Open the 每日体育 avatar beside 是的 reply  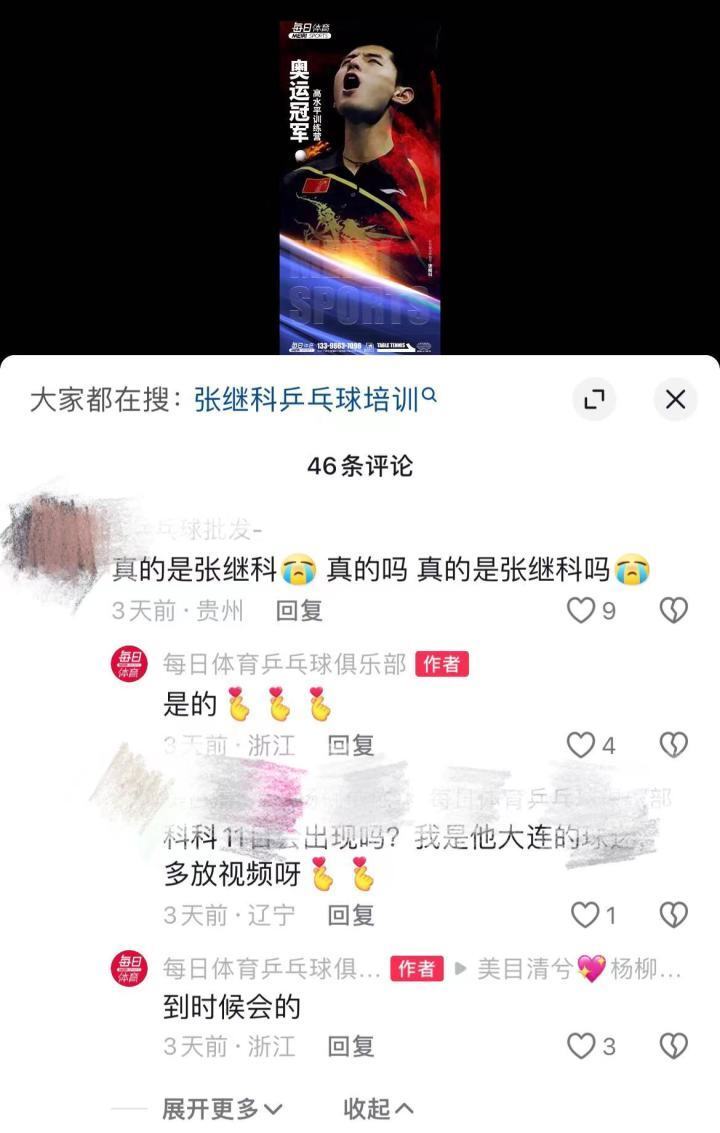pos(129,665)
